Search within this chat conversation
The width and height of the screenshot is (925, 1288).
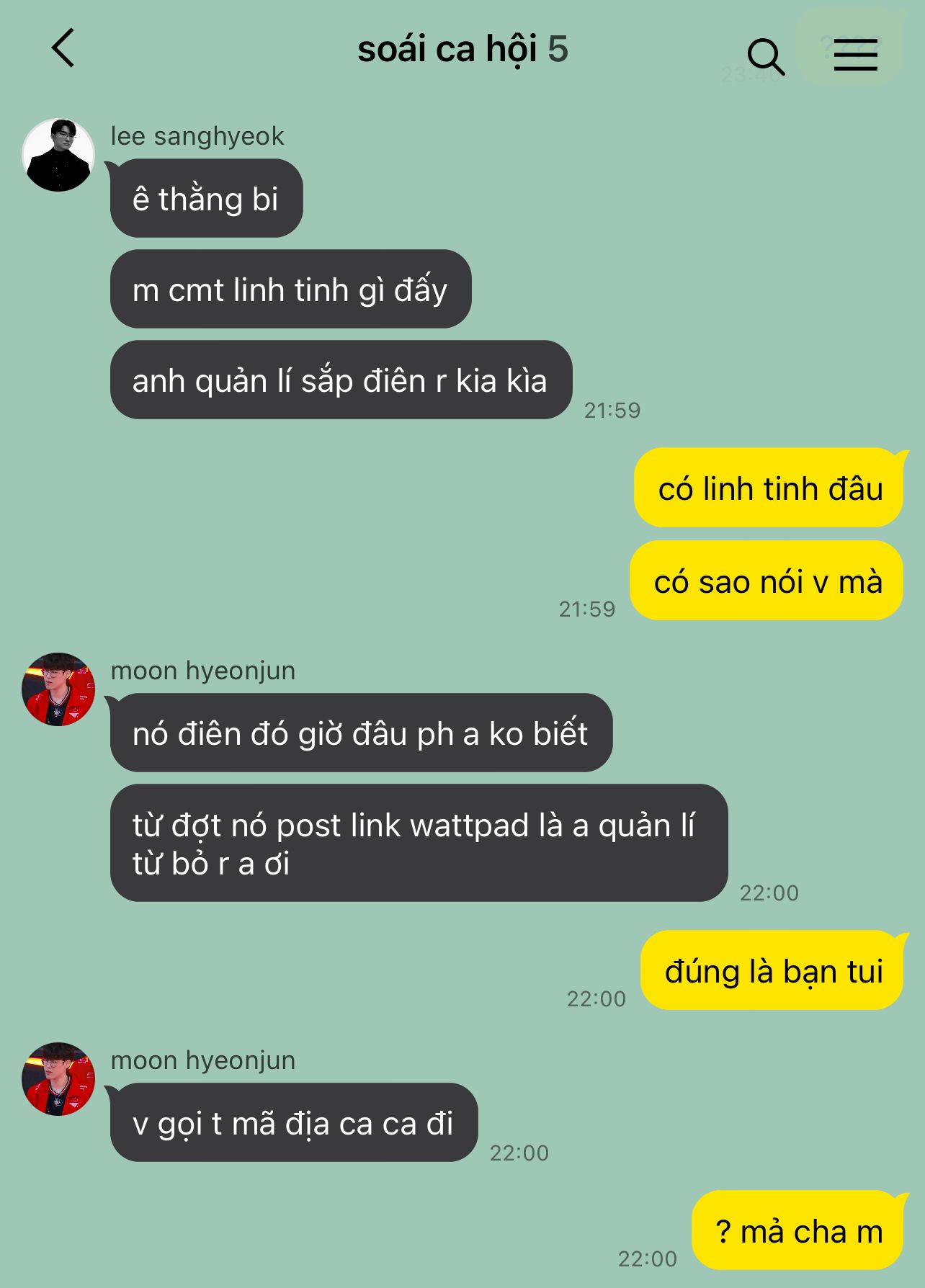766,56
